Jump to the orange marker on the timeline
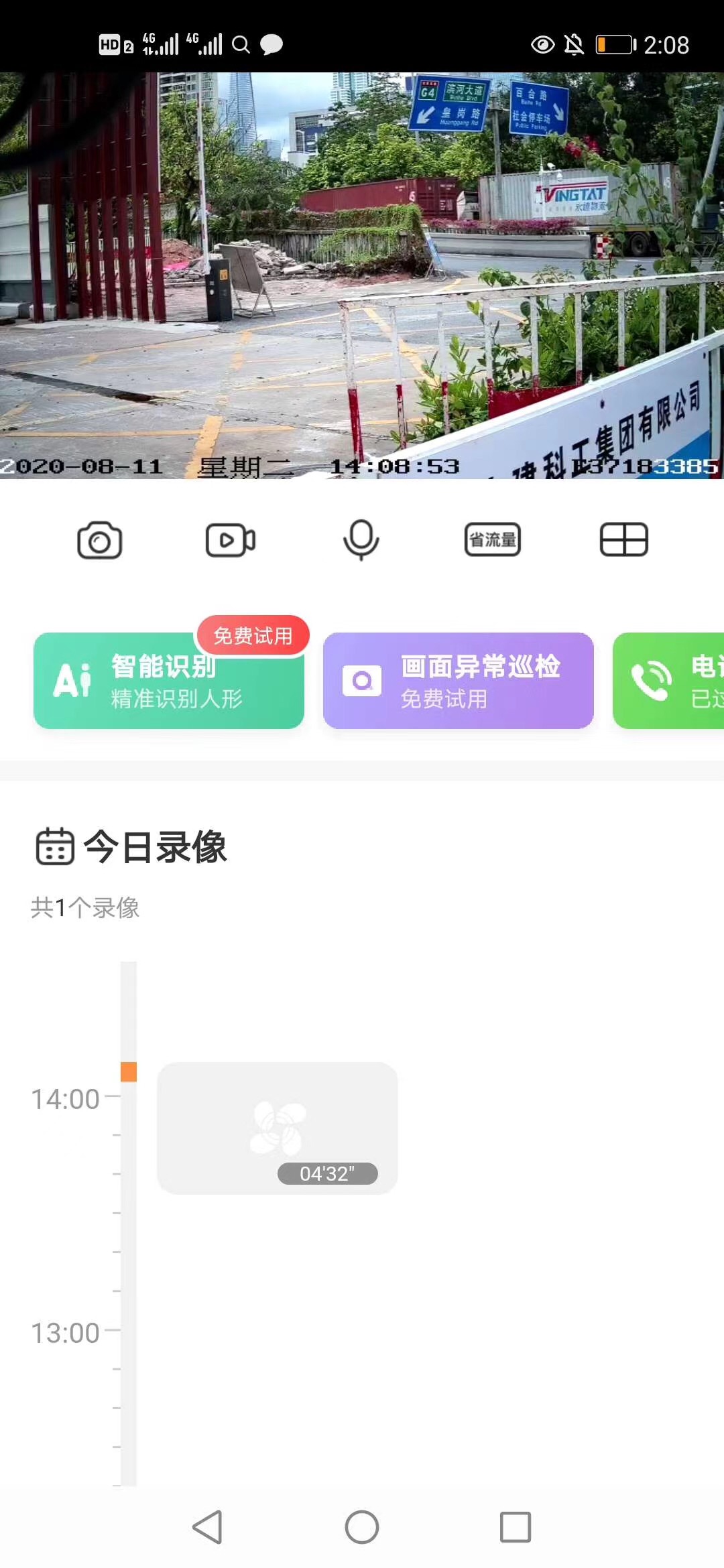Image resolution: width=724 pixels, height=1568 pixels. [129, 1071]
